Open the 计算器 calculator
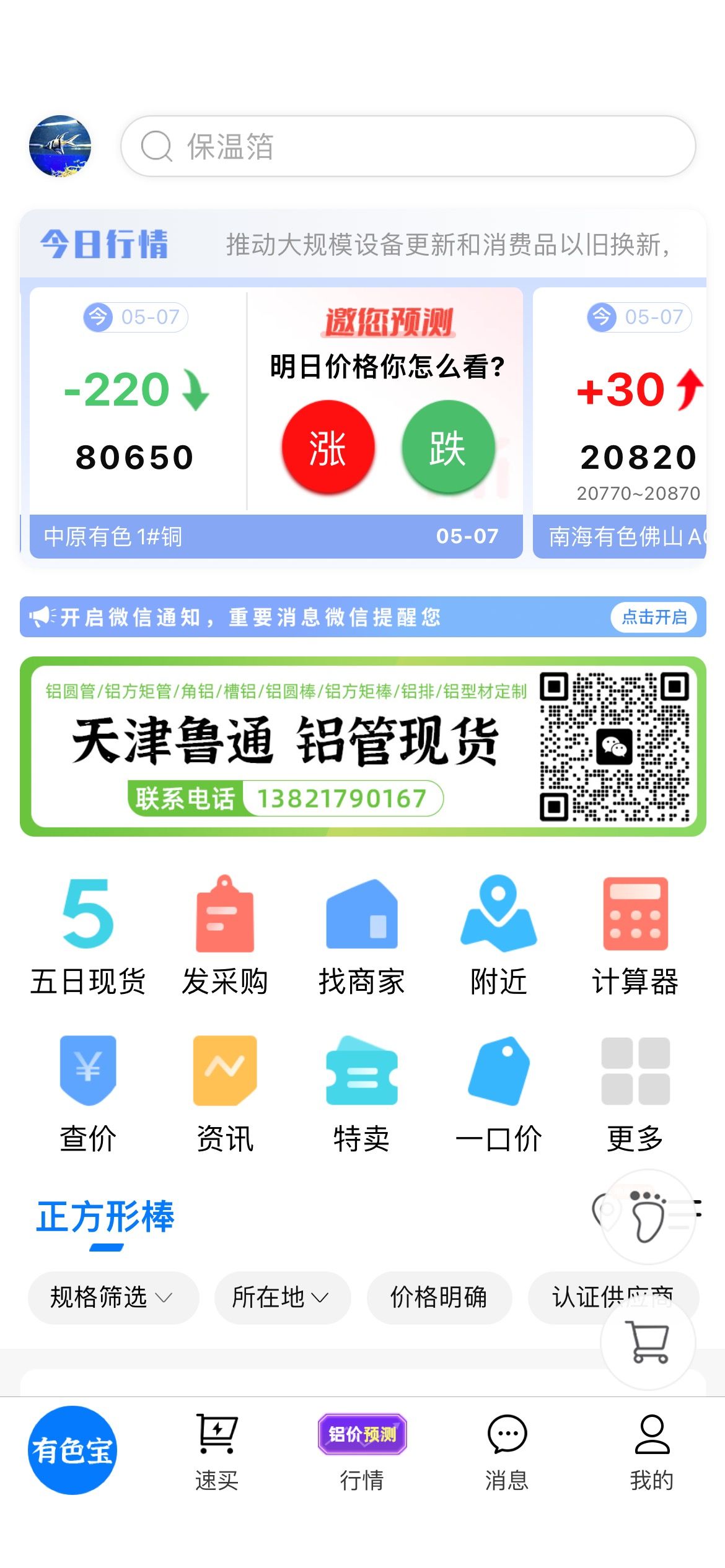 [x=636, y=935]
